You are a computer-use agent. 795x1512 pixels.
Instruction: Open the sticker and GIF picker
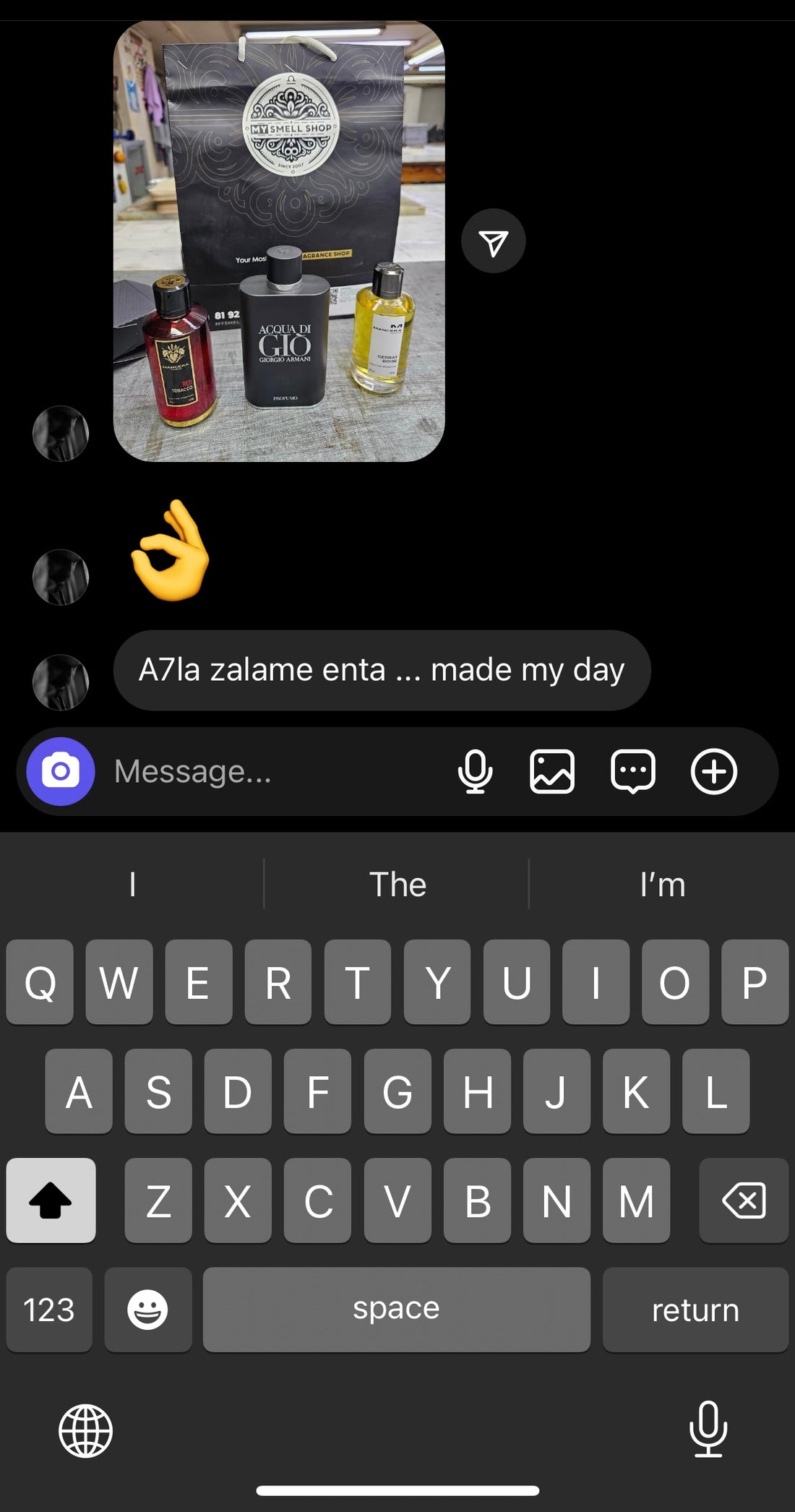pos(633,771)
